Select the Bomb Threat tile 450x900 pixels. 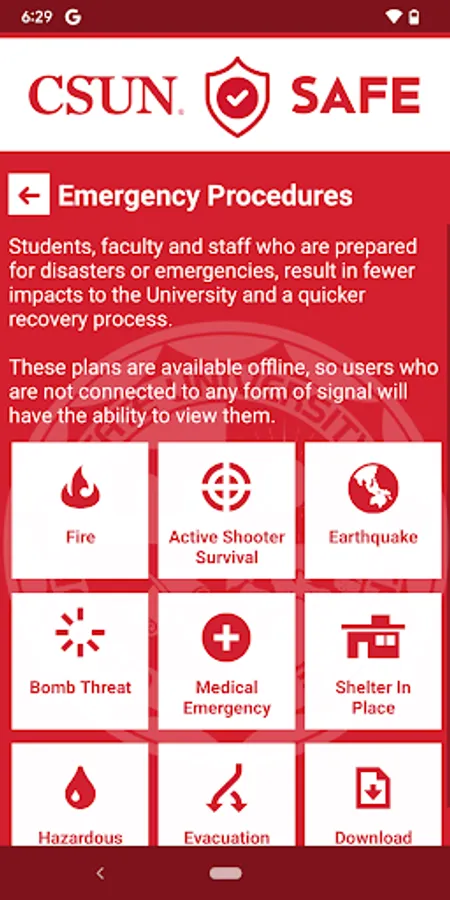tap(80, 661)
